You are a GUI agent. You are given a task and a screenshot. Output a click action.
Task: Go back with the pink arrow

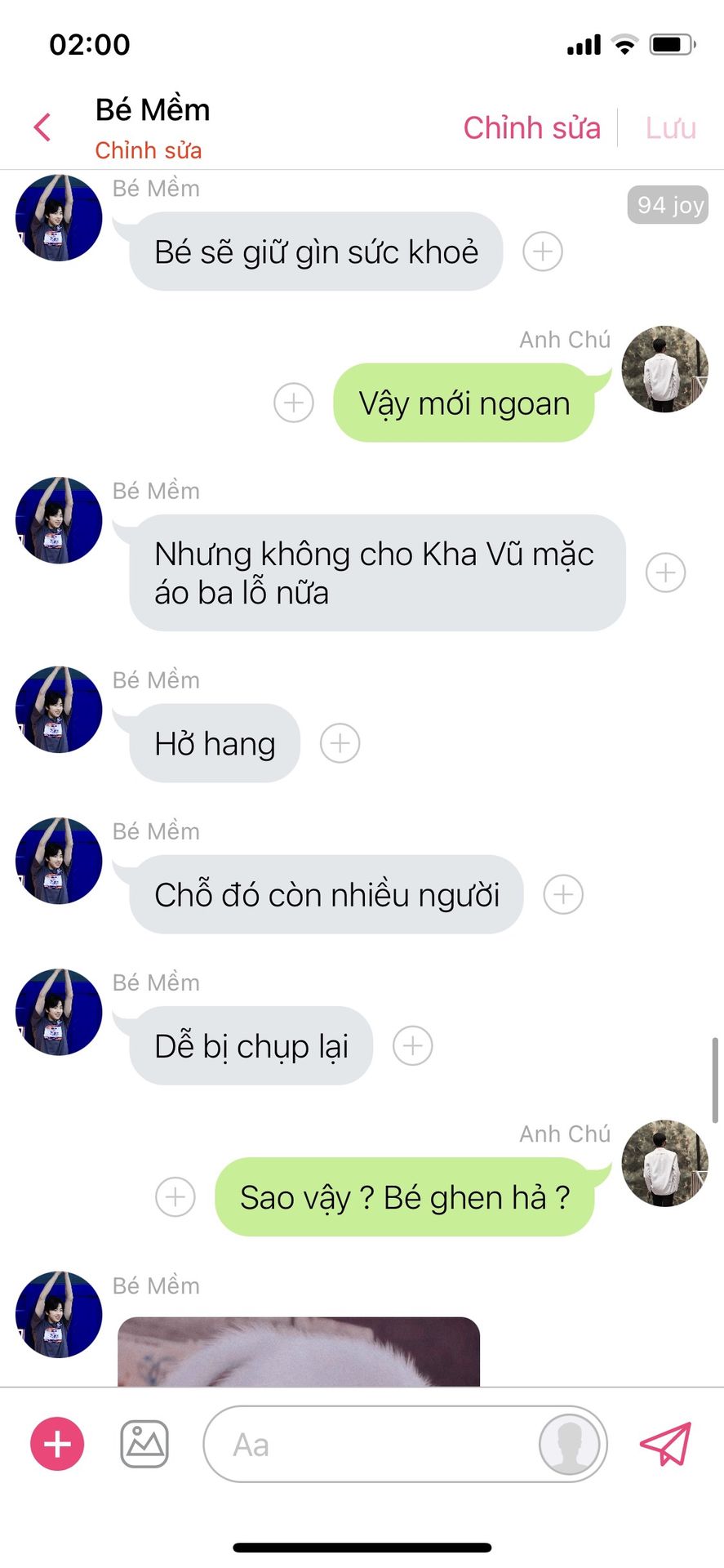pos(42,127)
